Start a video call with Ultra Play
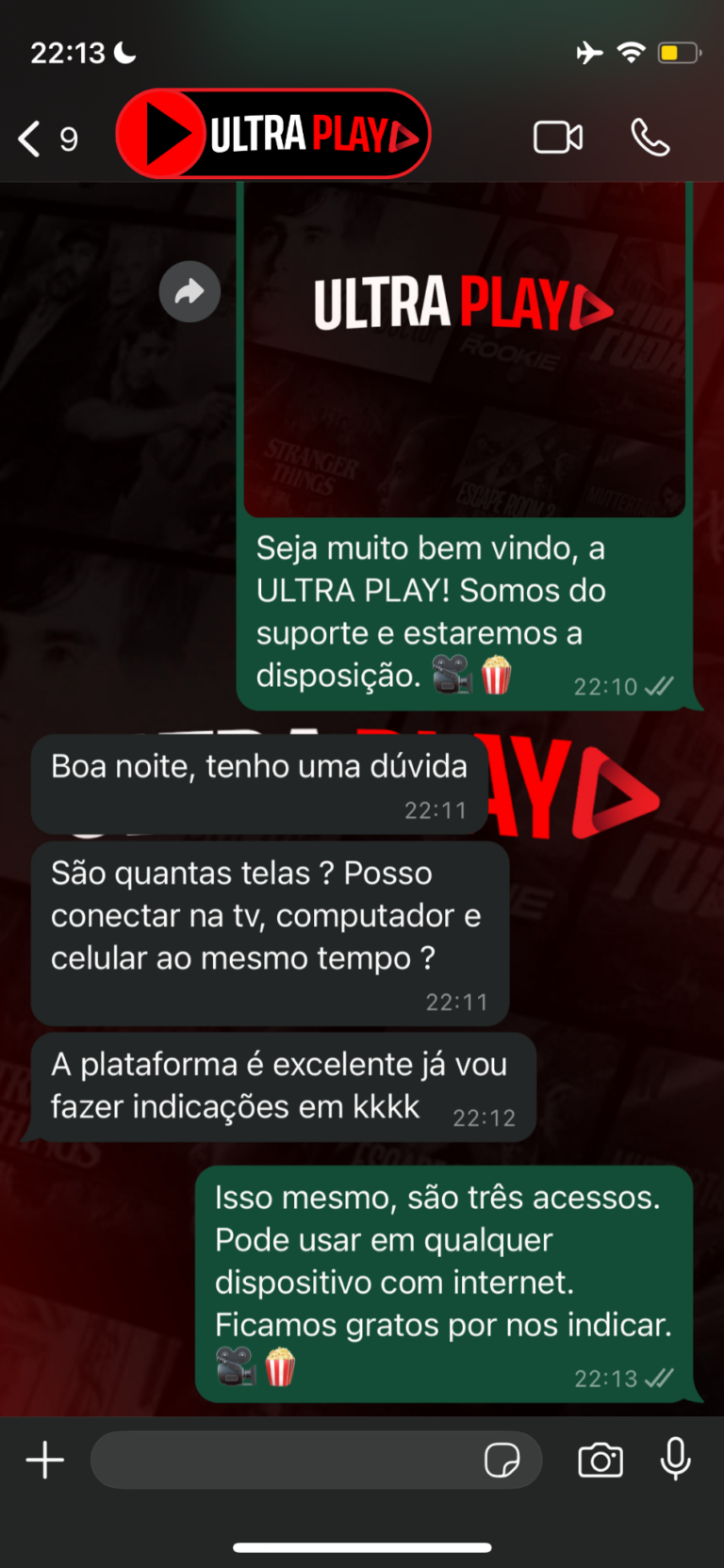This screenshot has height=1568, width=724. (x=558, y=138)
